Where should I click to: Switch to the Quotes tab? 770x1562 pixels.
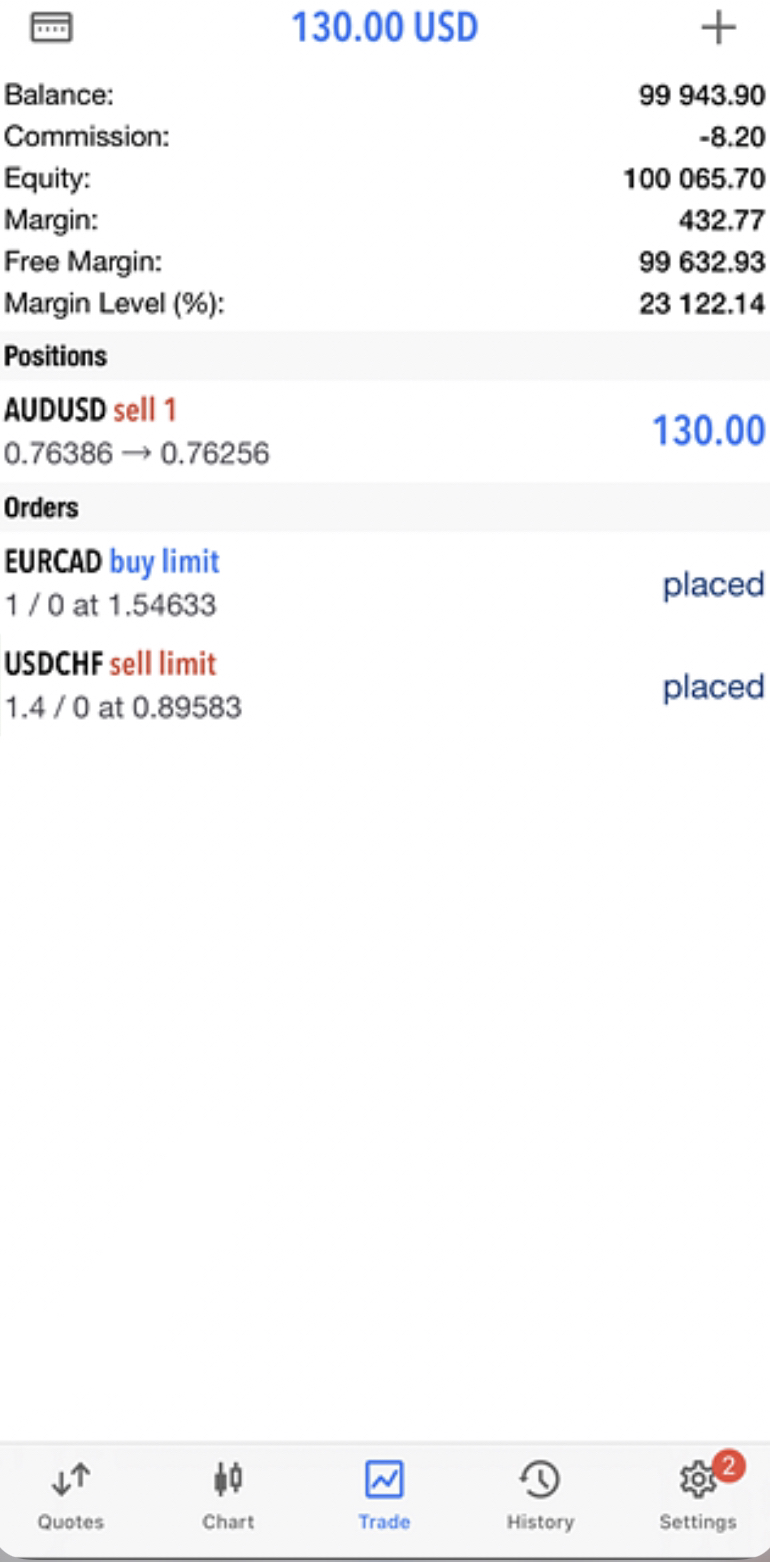70,1496
